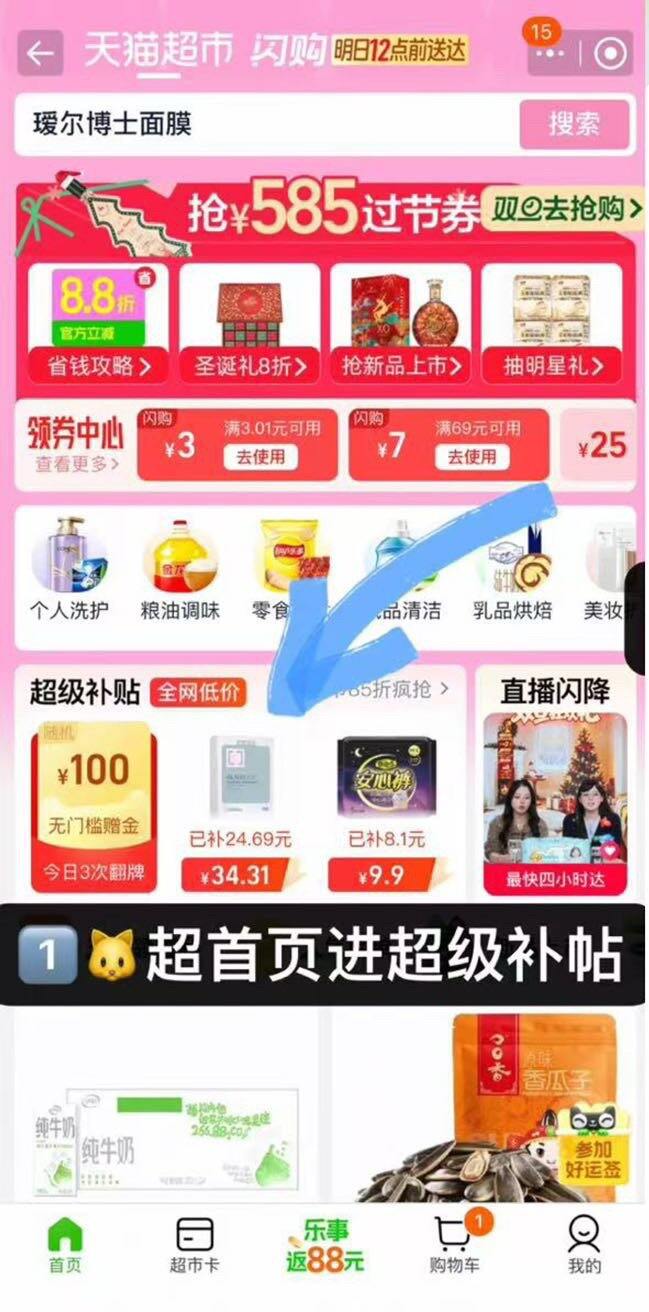Screen dimensions: 649x1312
Task: Open the 购物车 tab
Action: click(455, 1245)
